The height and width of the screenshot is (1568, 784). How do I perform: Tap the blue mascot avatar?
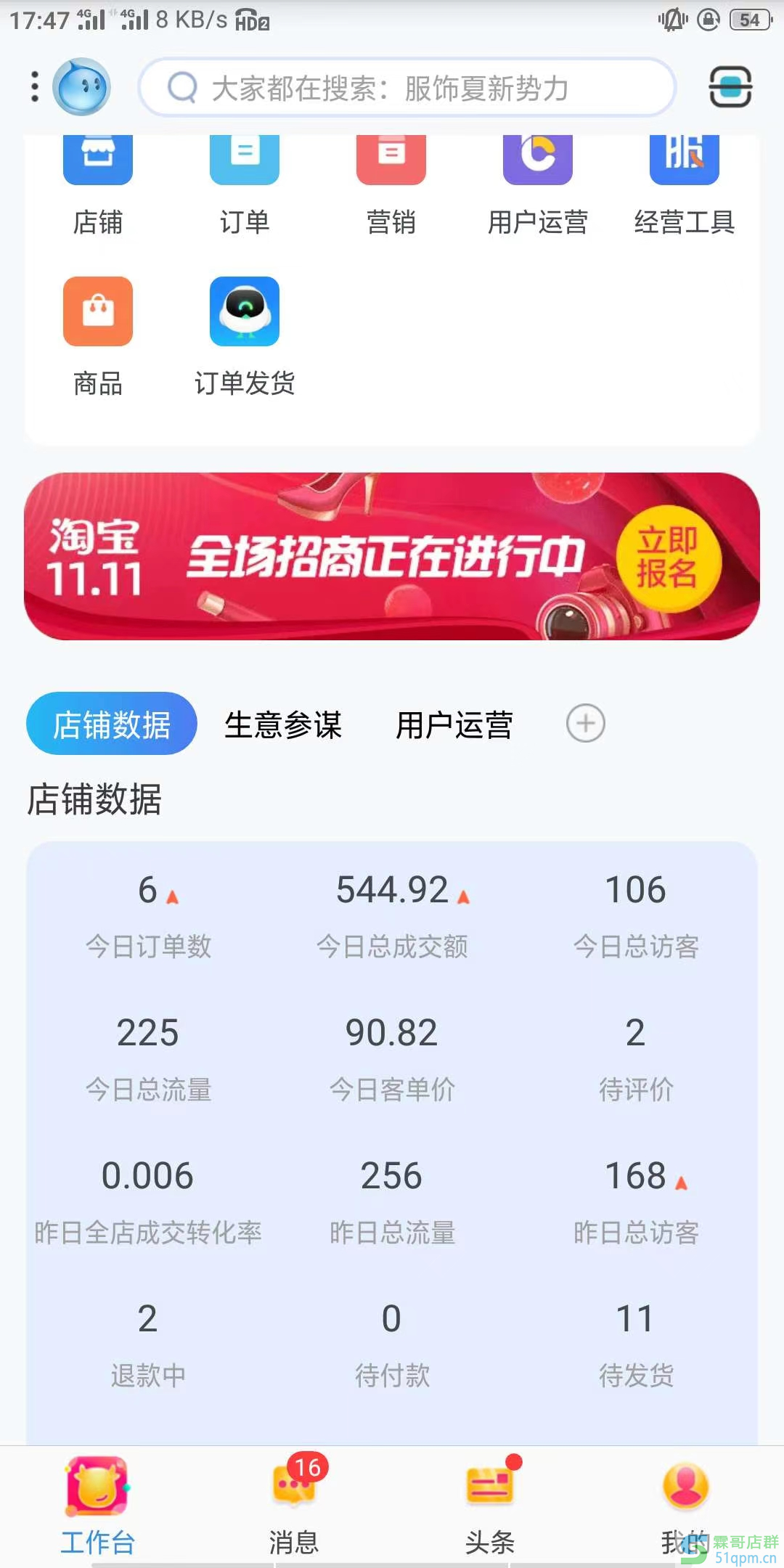point(81,87)
